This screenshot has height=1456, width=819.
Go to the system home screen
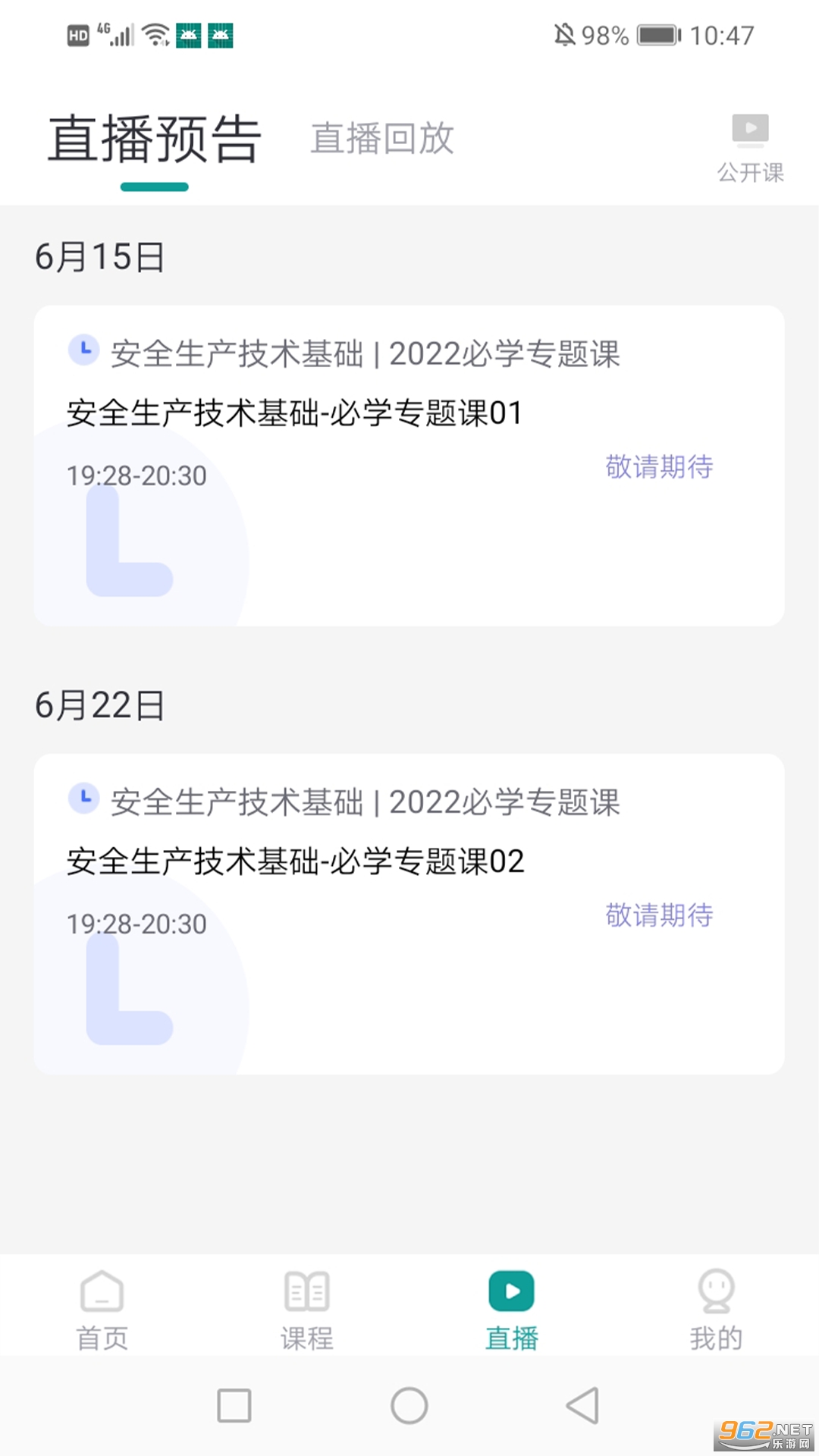pyautogui.click(x=409, y=1406)
